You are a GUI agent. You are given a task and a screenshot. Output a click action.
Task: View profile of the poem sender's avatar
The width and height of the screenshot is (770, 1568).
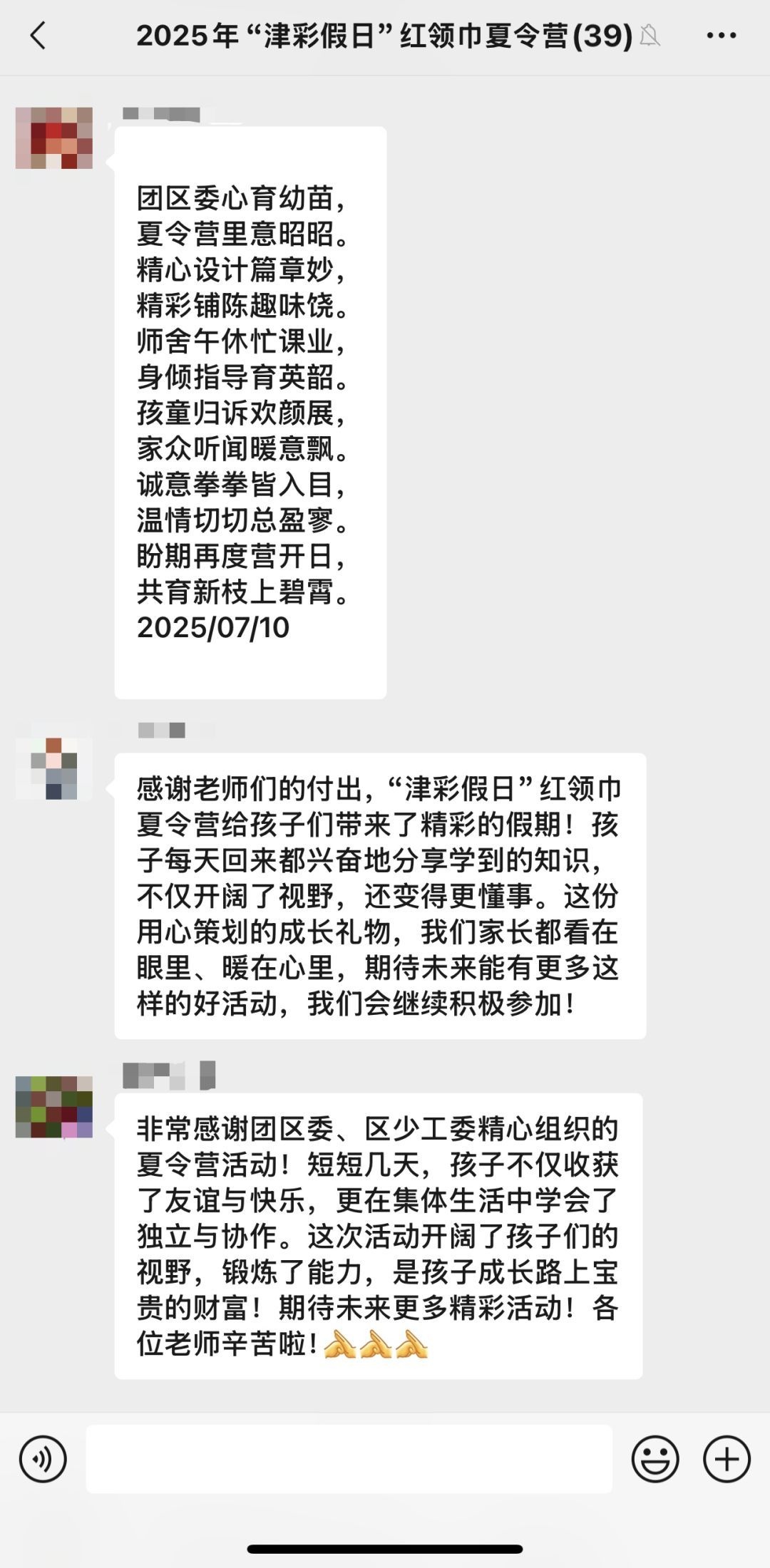coord(54,138)
